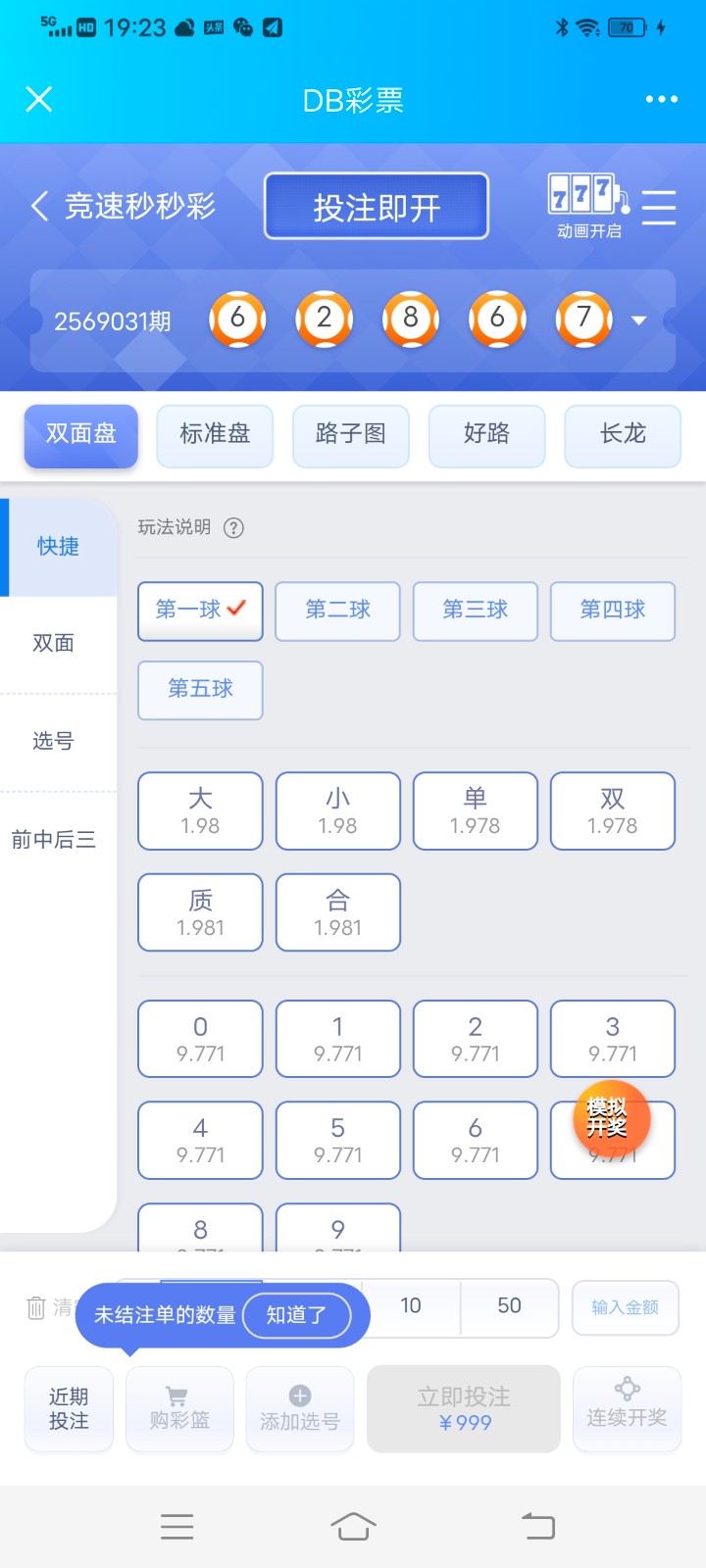
Task: Choose the 第二球 option
Action: [x=337, y=611]
